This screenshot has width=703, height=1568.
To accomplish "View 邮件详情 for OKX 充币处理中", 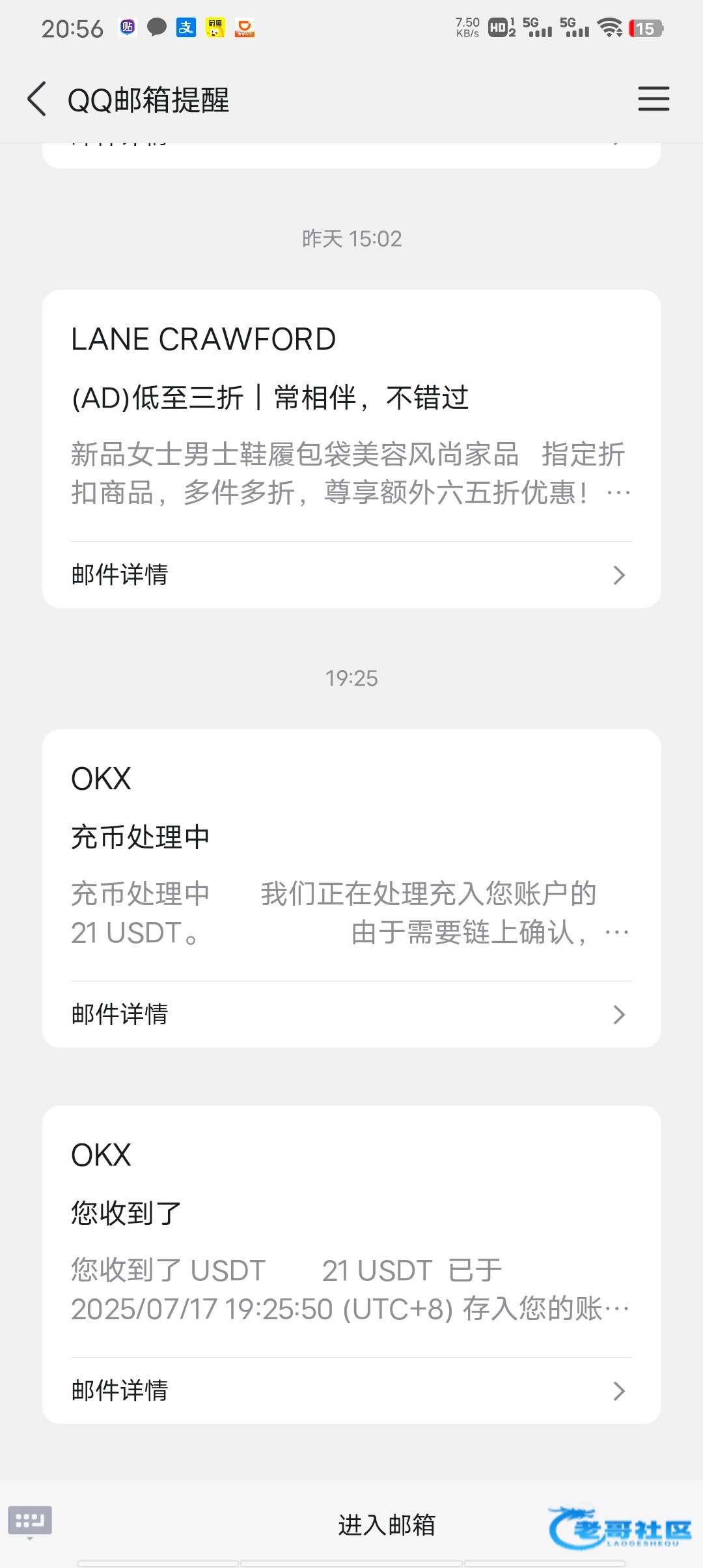I will [351, 1015].
